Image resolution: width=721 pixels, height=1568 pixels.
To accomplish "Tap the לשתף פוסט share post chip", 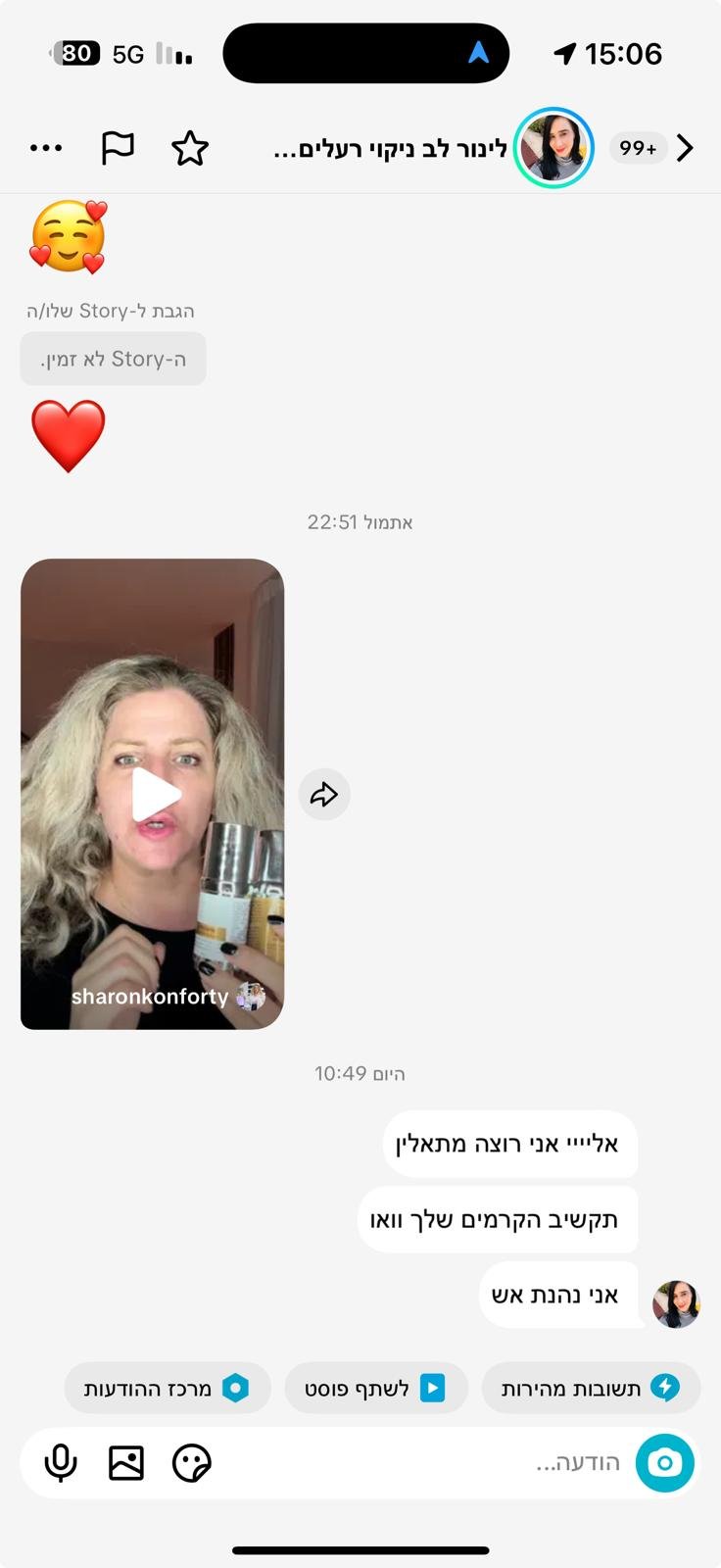I will 376,1388.
